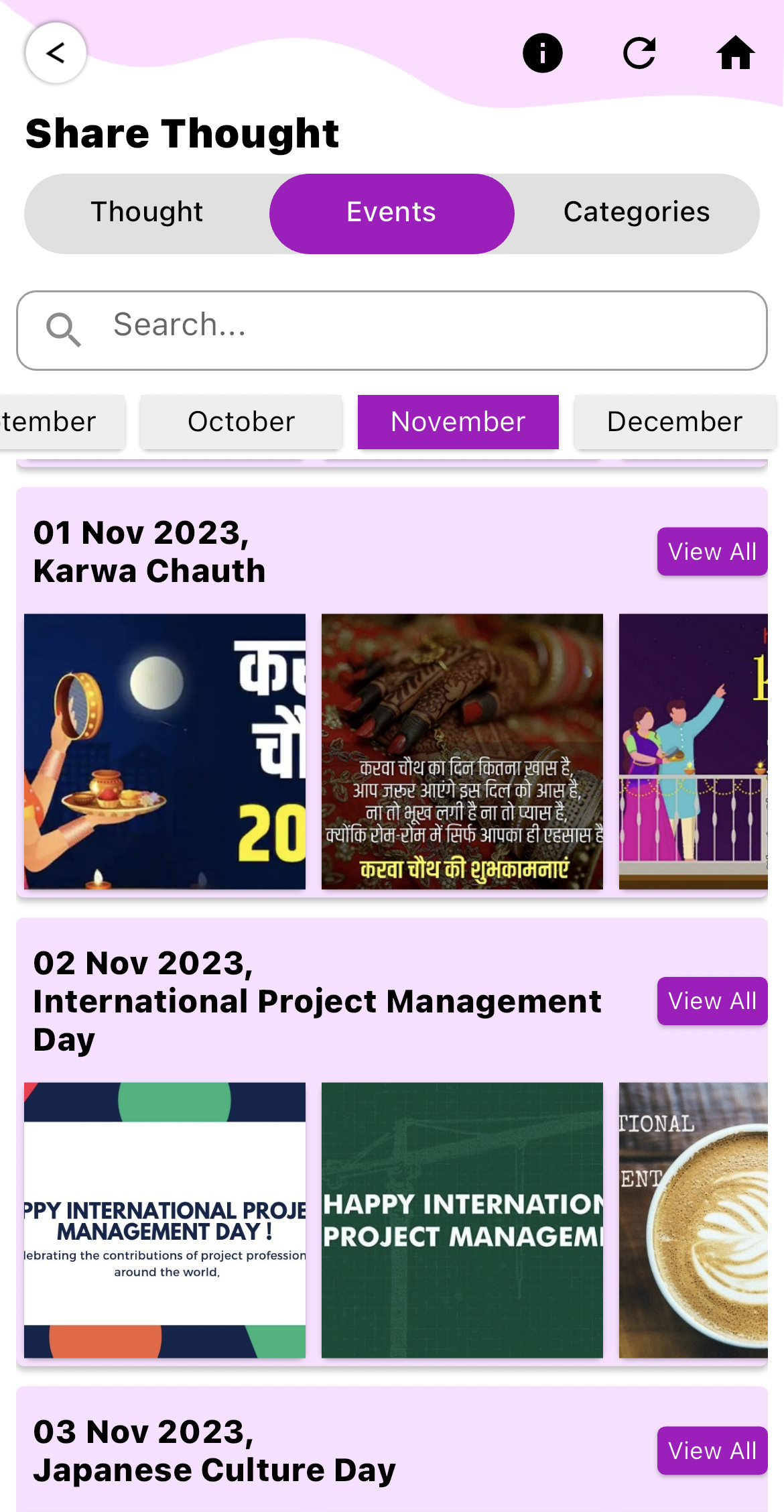Select the Events tab
The height and width of the screenshot is (1512, 784).
[x=391, y=213]
